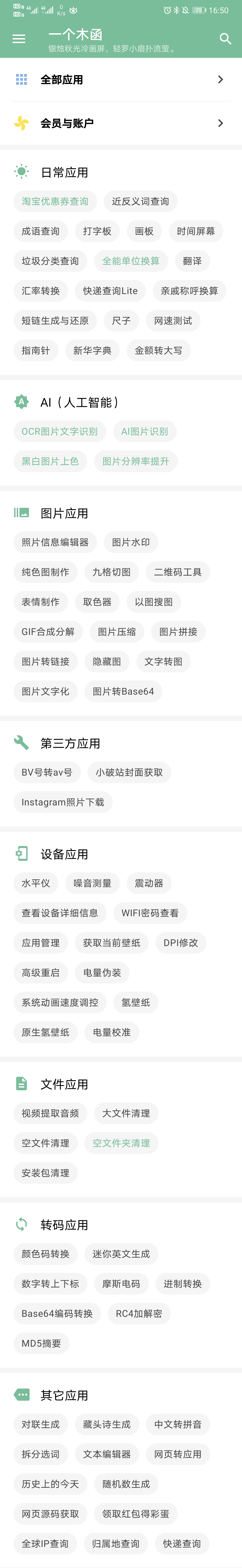Open the 全部应用 row

click(x=121, y=80)
